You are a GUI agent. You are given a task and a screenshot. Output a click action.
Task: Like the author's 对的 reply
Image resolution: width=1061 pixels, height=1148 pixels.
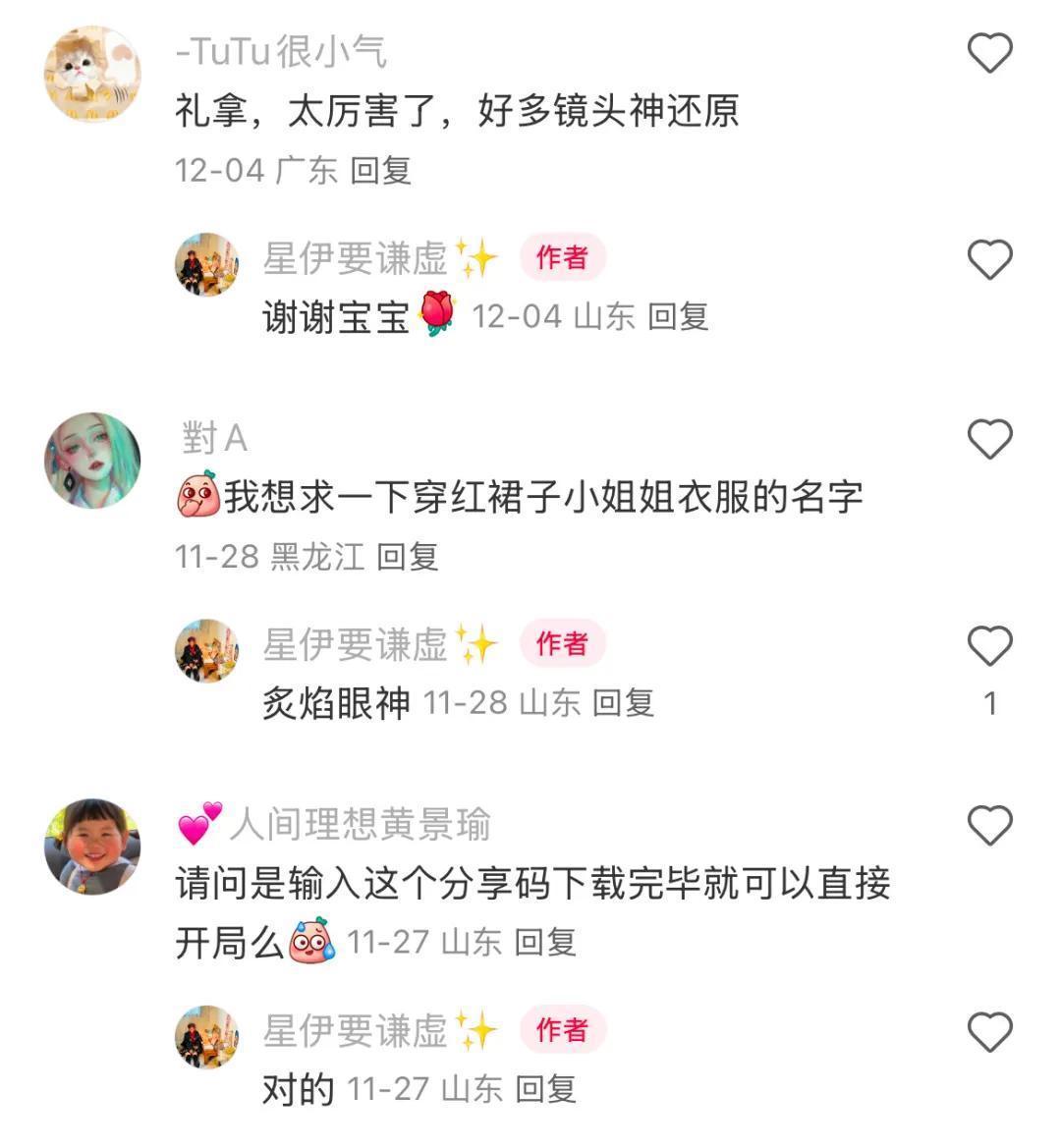point(989,1033)
